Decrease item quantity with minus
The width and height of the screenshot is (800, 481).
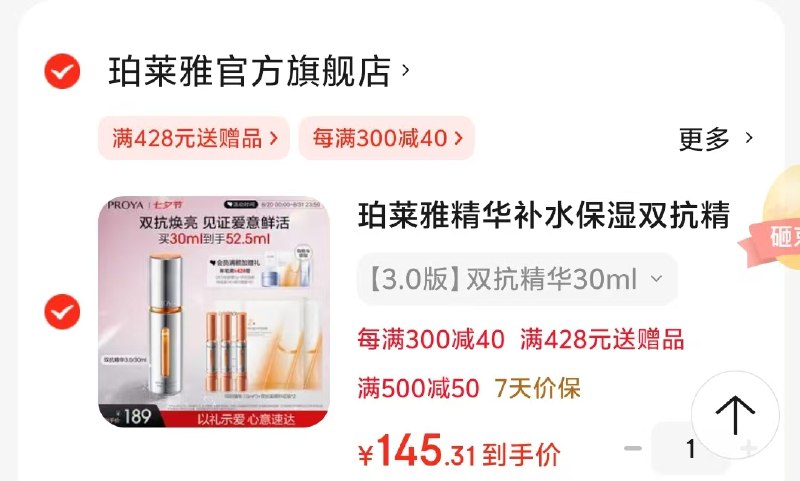(632, 448)
